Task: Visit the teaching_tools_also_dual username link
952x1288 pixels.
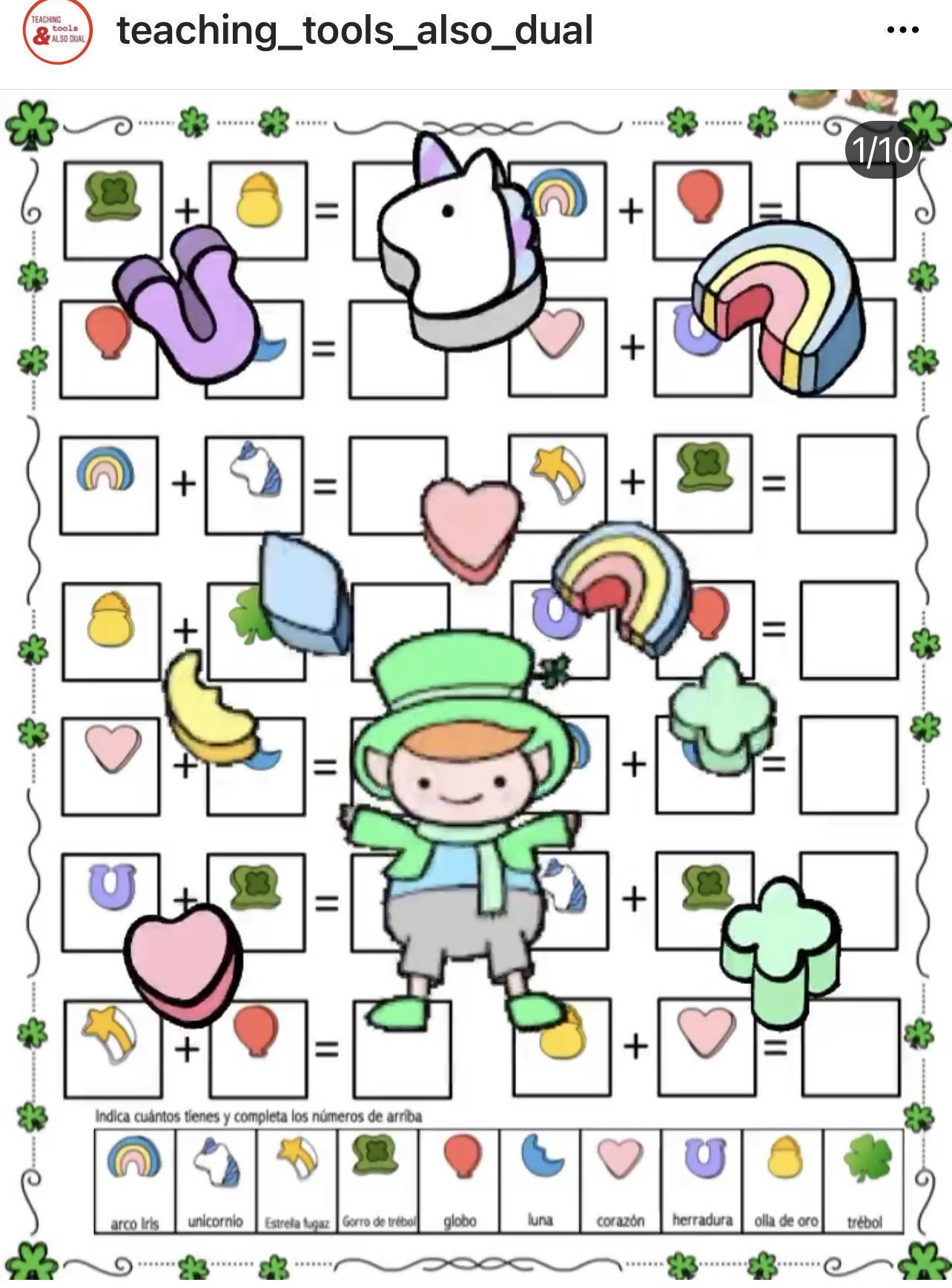Action: [354, 31]
